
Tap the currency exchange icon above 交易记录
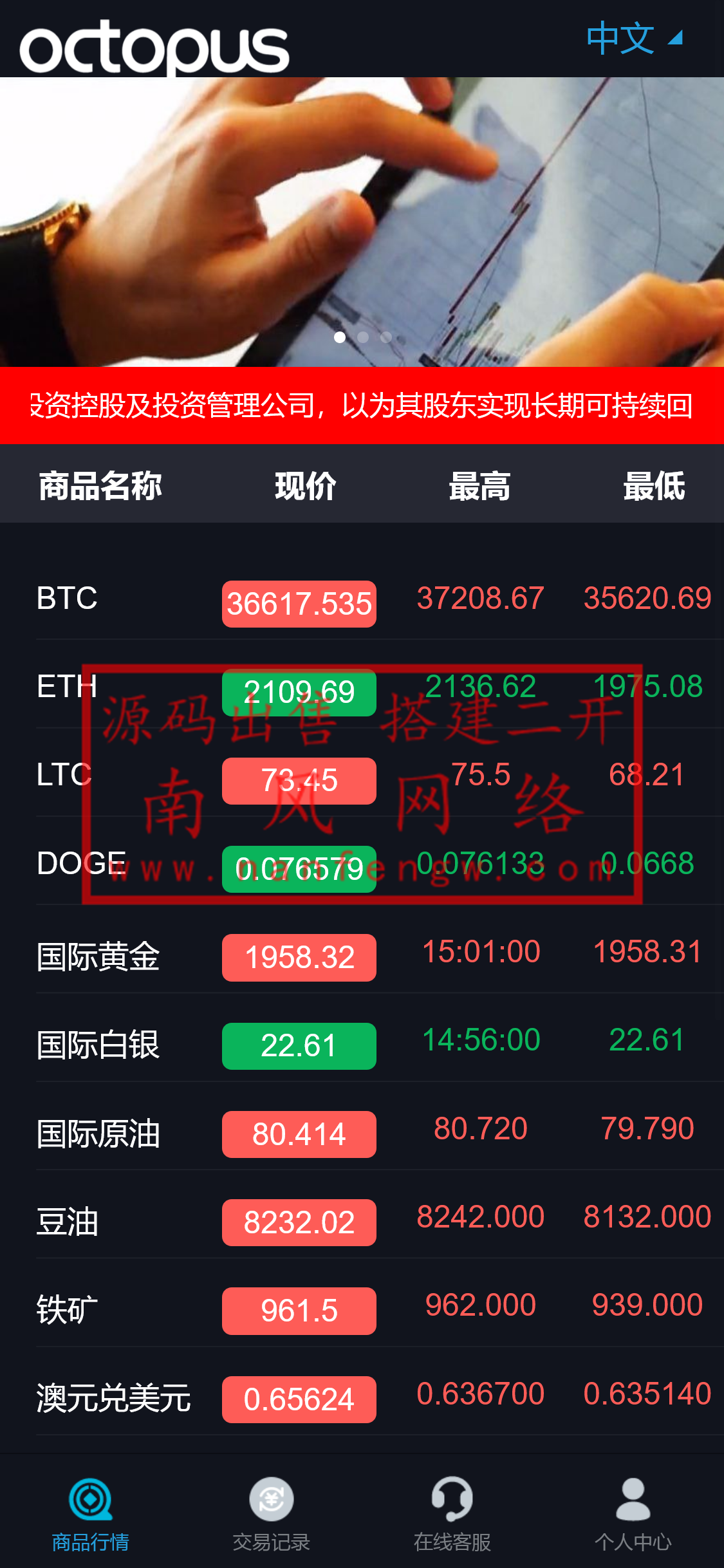272,1497
